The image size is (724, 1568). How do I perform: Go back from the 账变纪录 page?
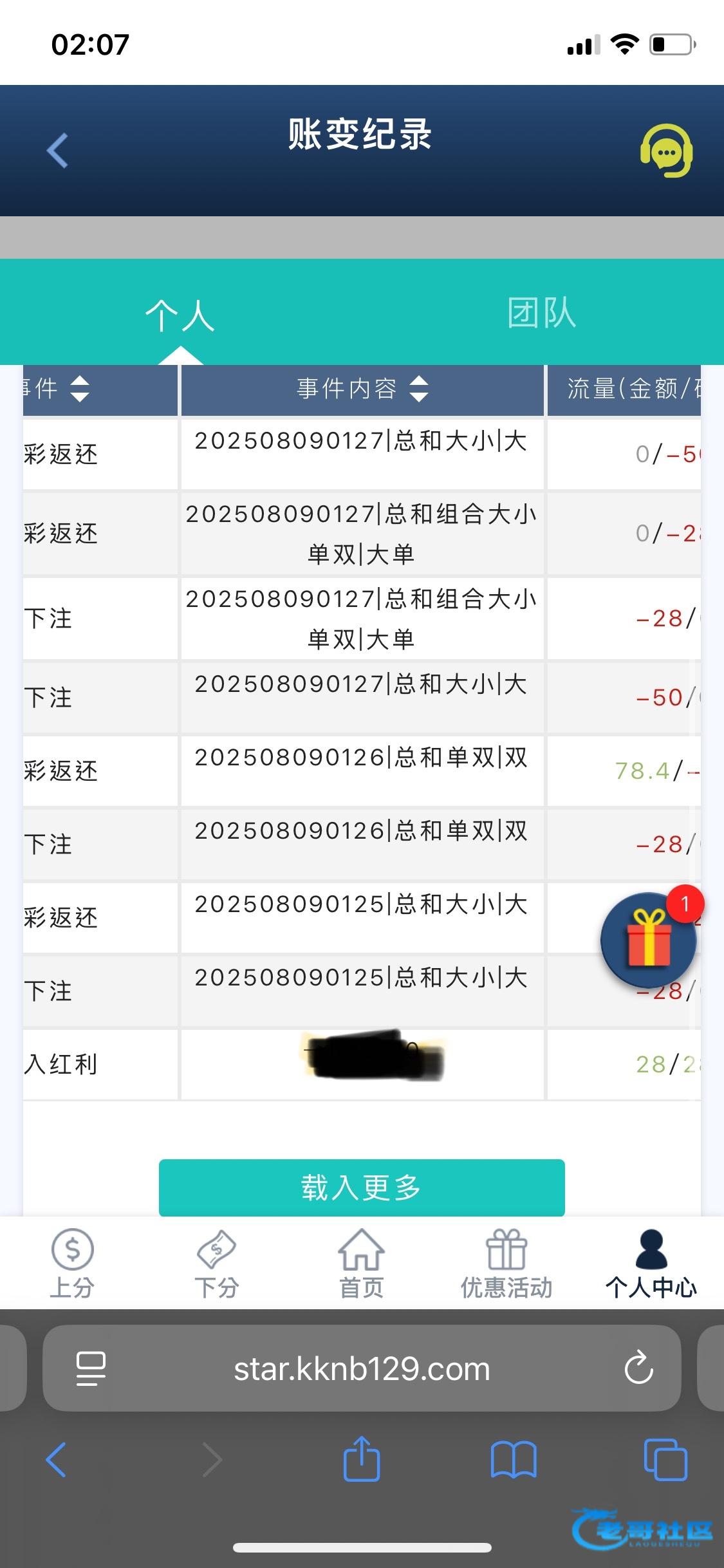click(x=57, y=151)
